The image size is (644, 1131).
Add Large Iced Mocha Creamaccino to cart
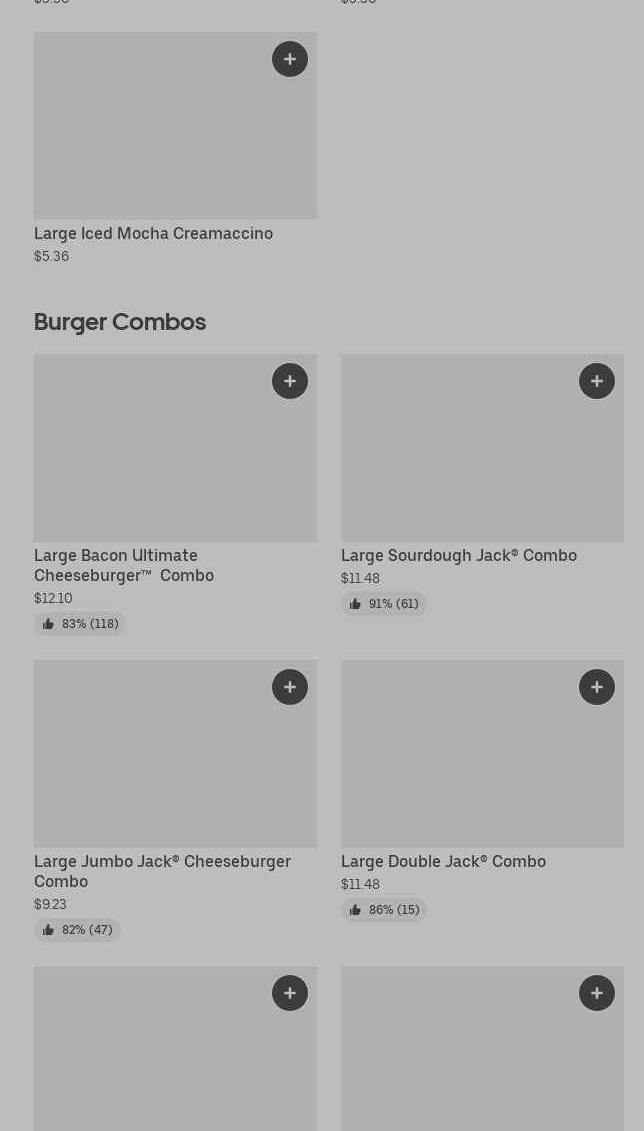(x=290, y=59)
